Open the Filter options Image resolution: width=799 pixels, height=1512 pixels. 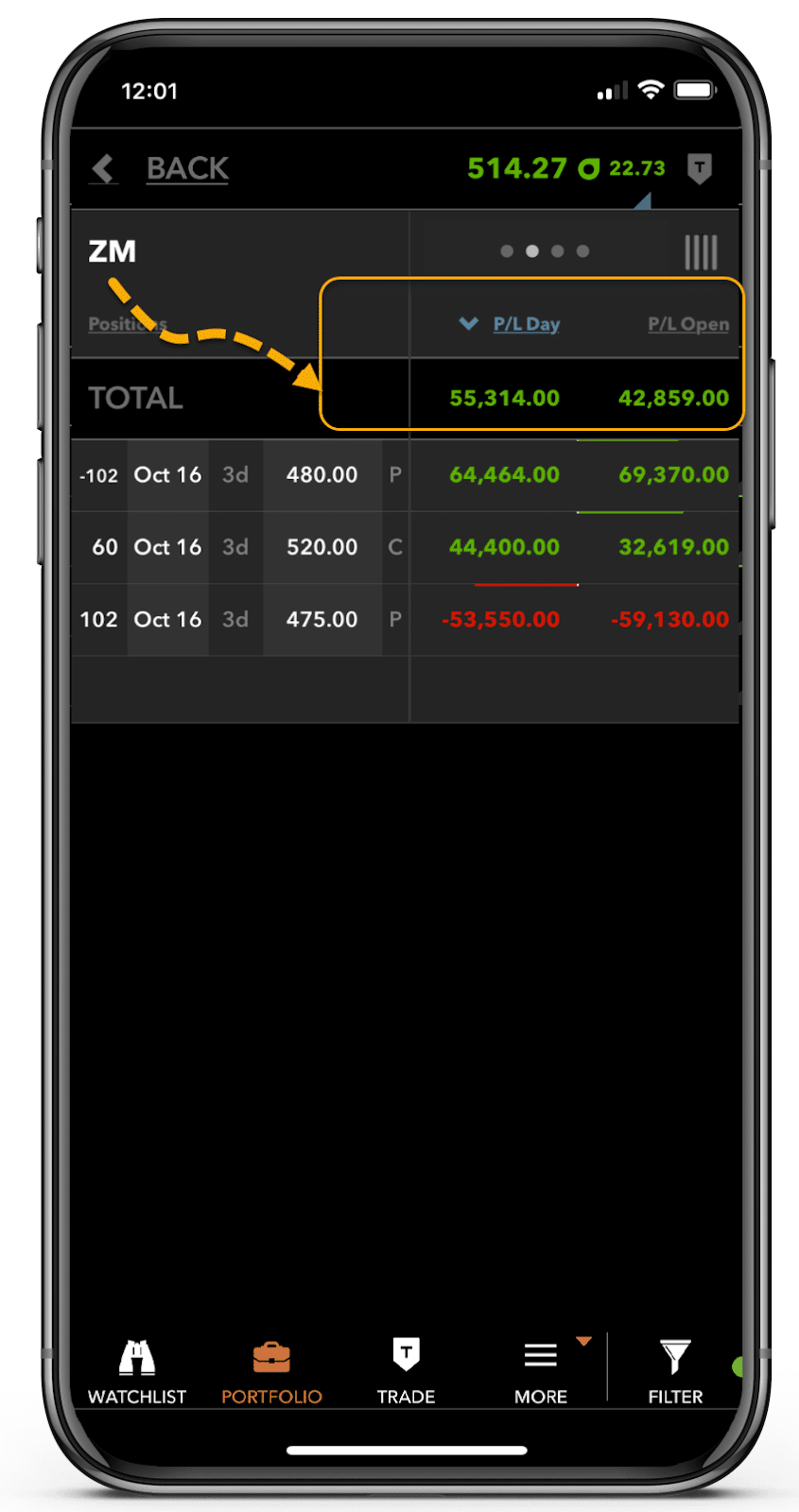pos(675,1371)
